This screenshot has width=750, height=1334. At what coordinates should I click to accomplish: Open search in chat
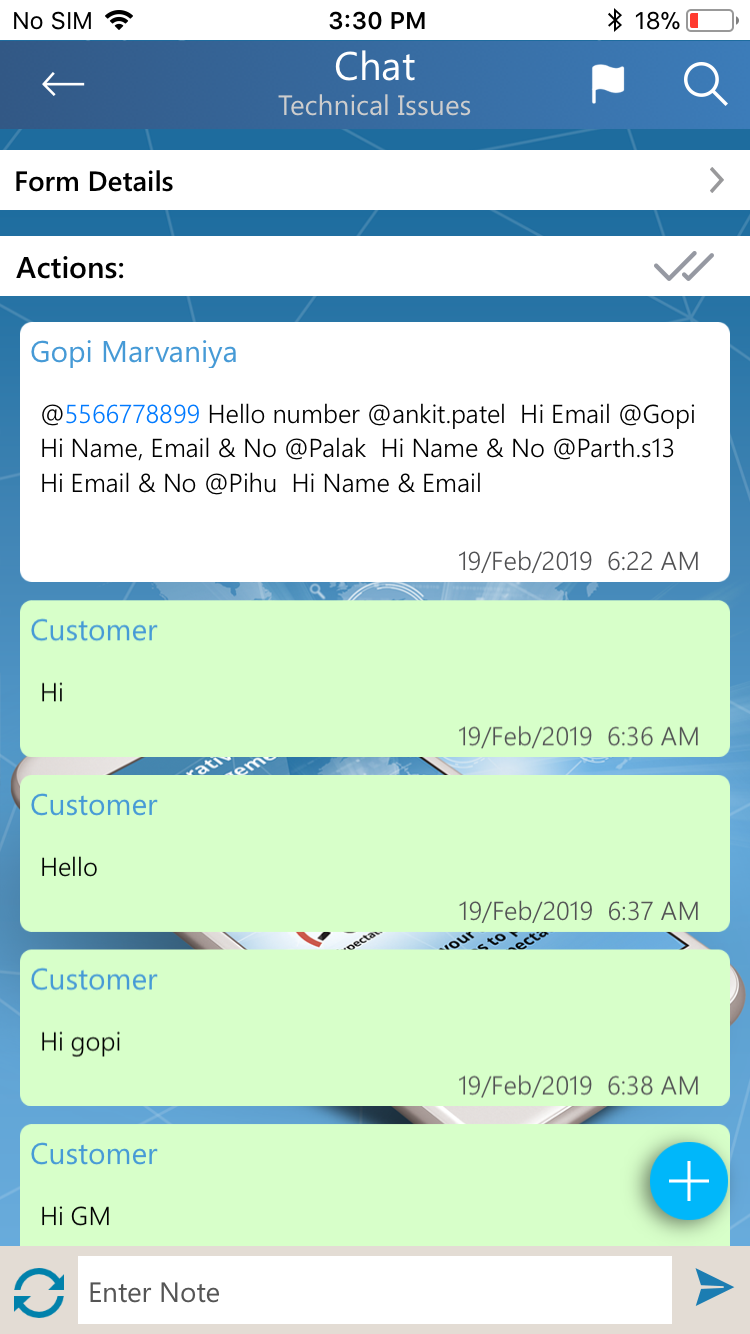(705, 84)
